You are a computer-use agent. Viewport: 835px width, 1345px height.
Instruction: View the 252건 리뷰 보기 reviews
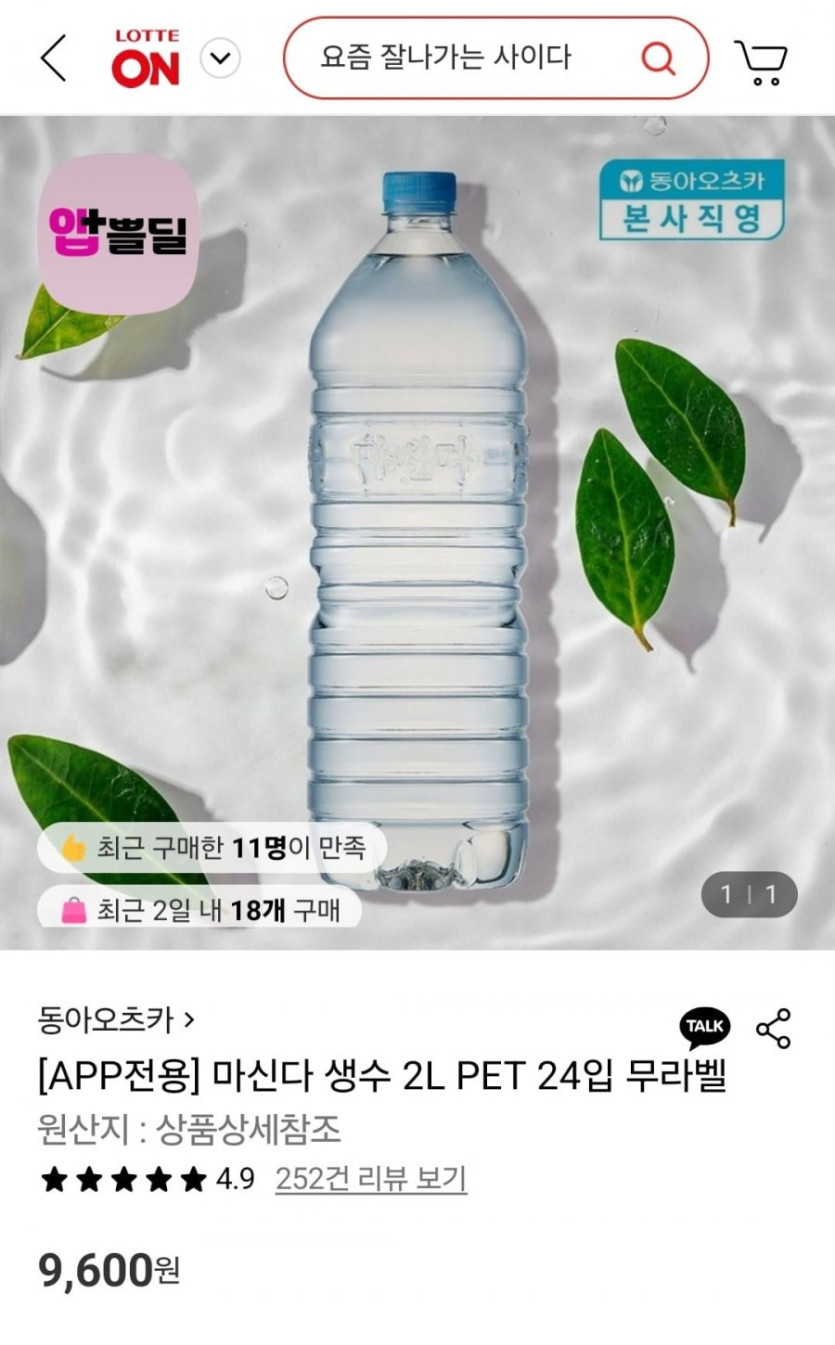coord(371,1179)
